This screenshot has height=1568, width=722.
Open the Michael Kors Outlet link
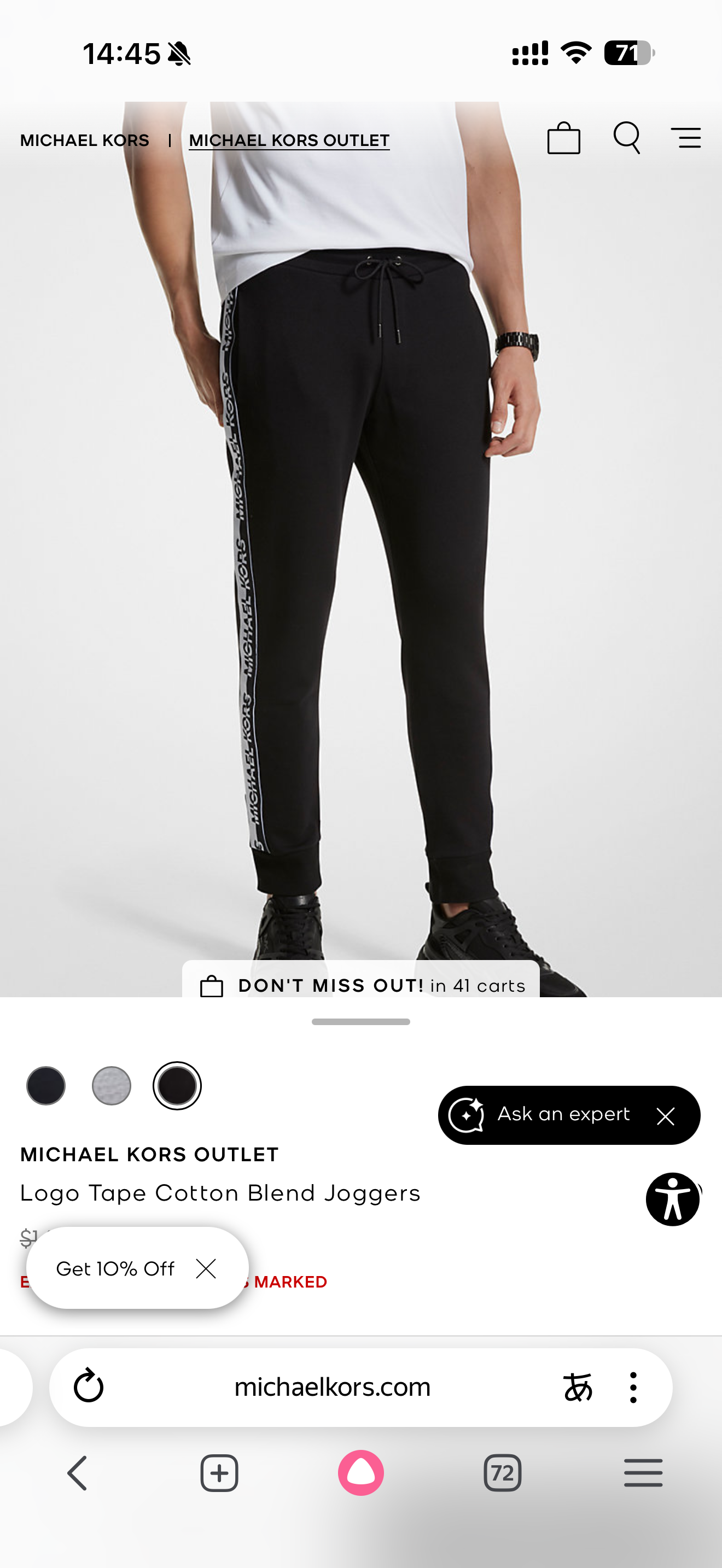(x=289, y=141)
